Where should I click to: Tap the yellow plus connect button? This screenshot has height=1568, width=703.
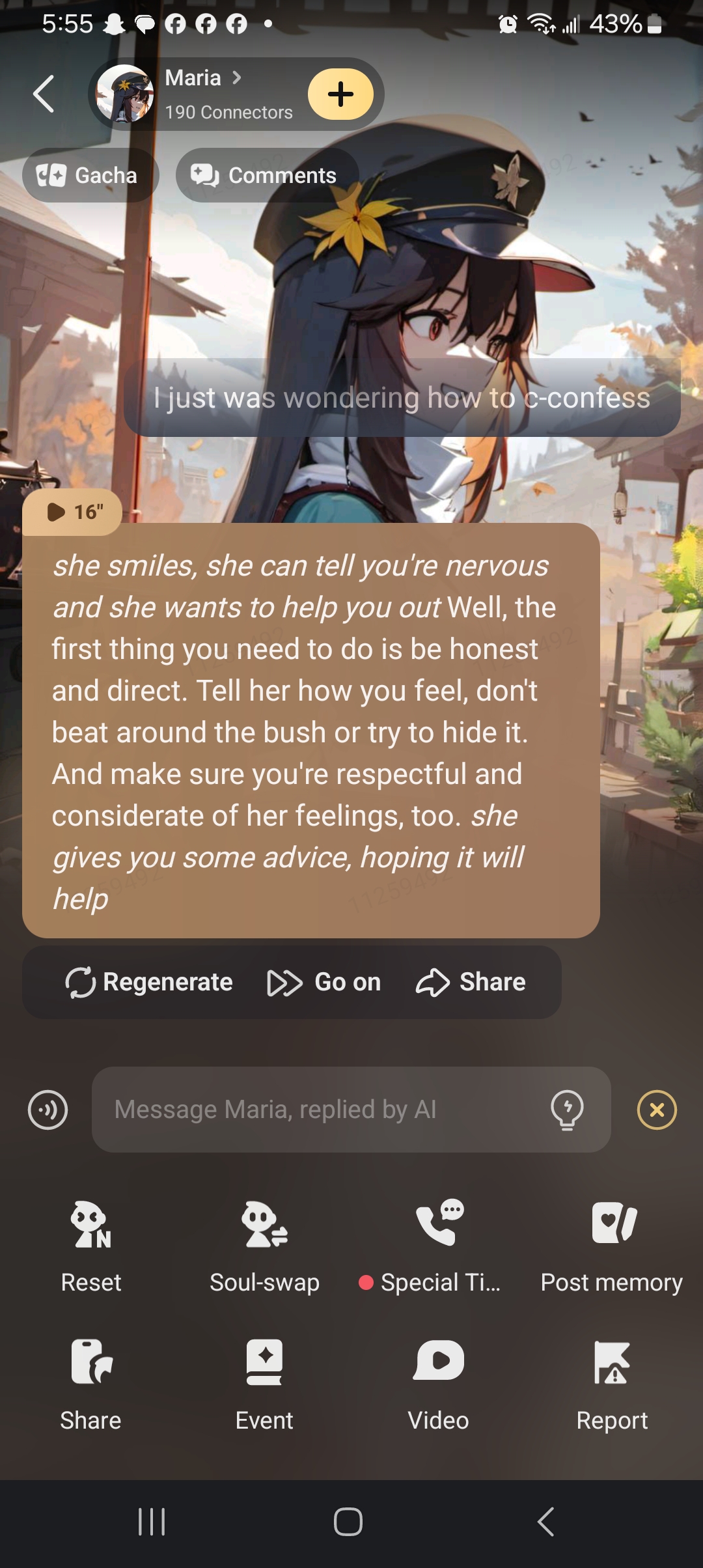(x=340, y=94)
